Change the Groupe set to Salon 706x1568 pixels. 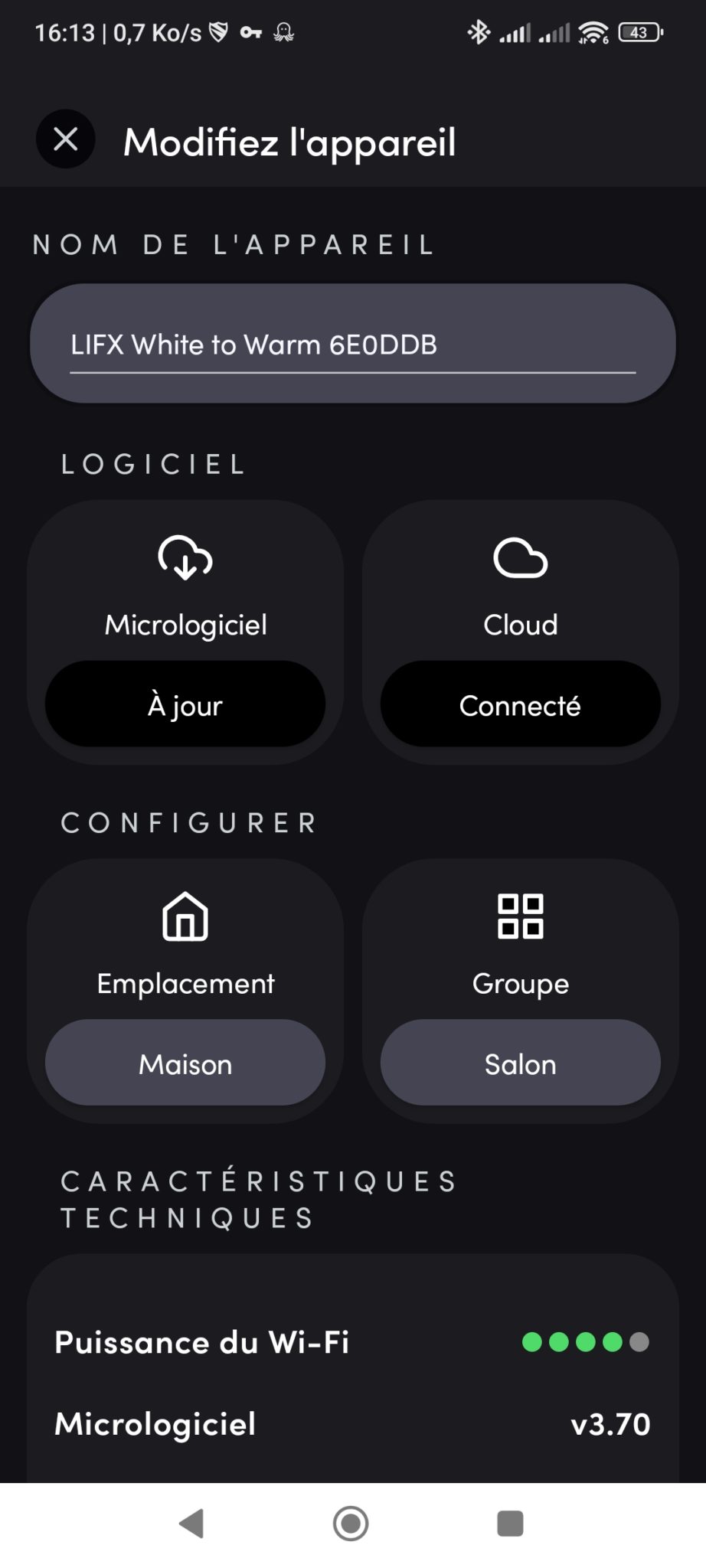pos(520,1063)
